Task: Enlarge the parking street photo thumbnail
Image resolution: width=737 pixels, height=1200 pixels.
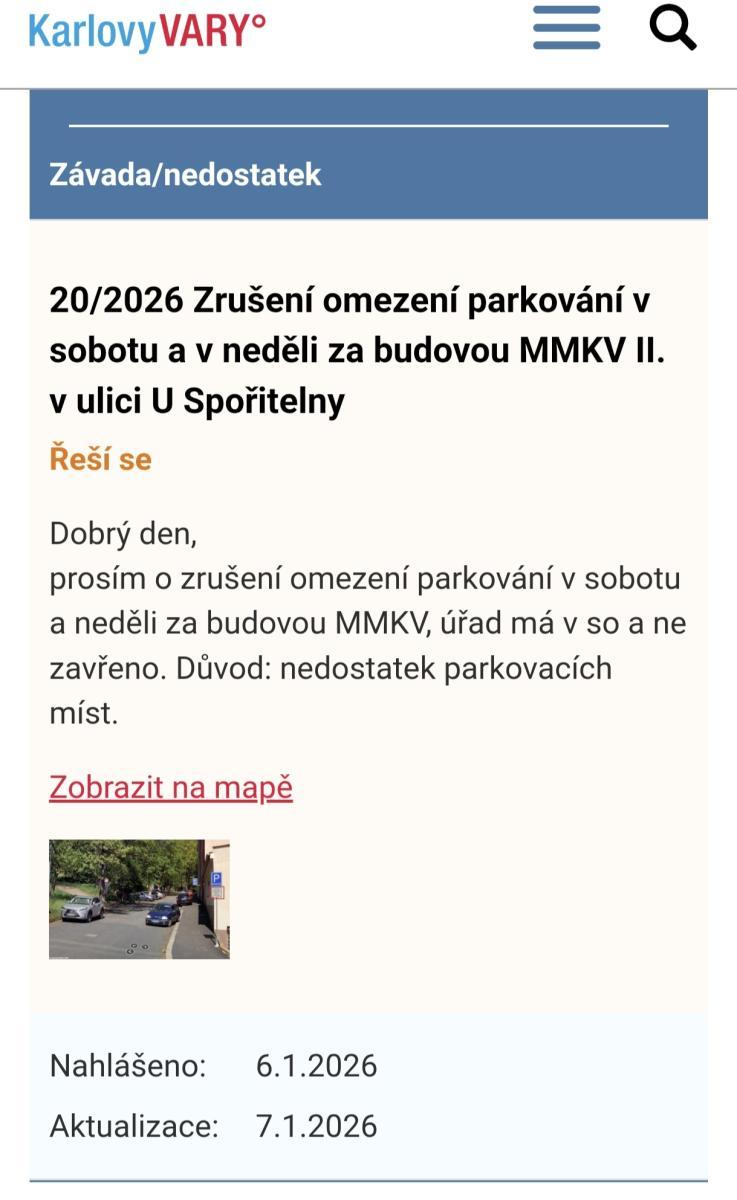Action: tap(139, 899)
